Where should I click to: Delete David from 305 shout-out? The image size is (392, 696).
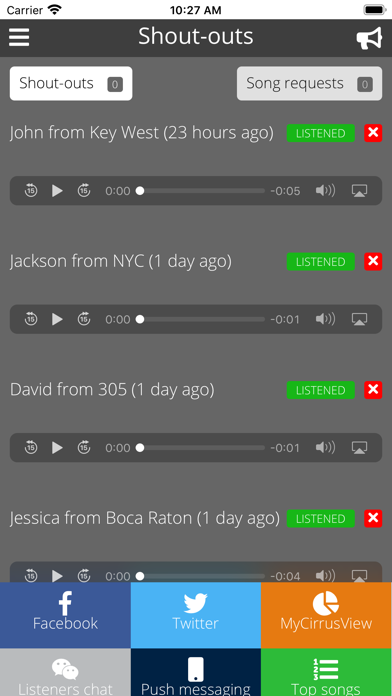(x=373, y=390)
